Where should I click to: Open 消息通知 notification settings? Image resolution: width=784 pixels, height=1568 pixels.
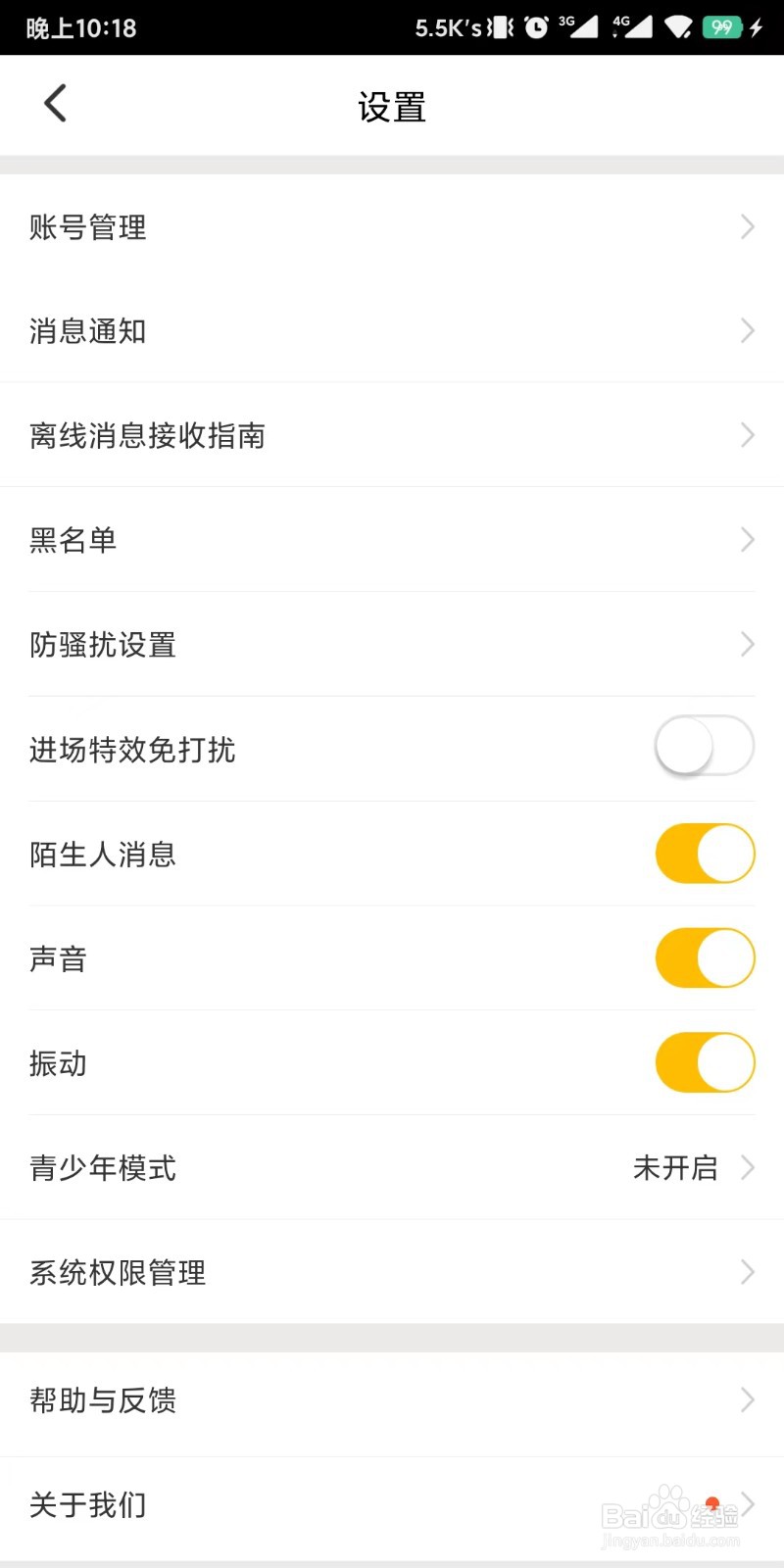(392, 330)
